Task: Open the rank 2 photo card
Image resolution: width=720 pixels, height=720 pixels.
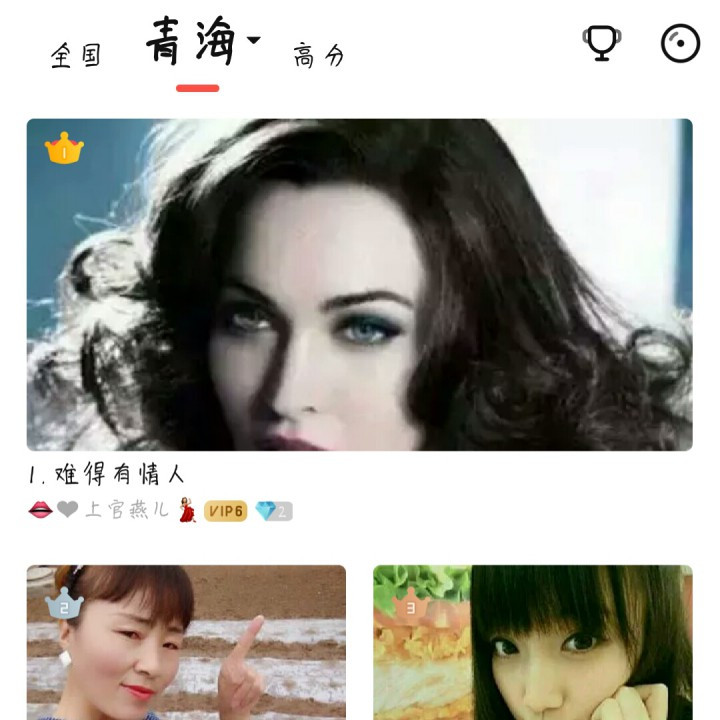Action: click(186, 642)
